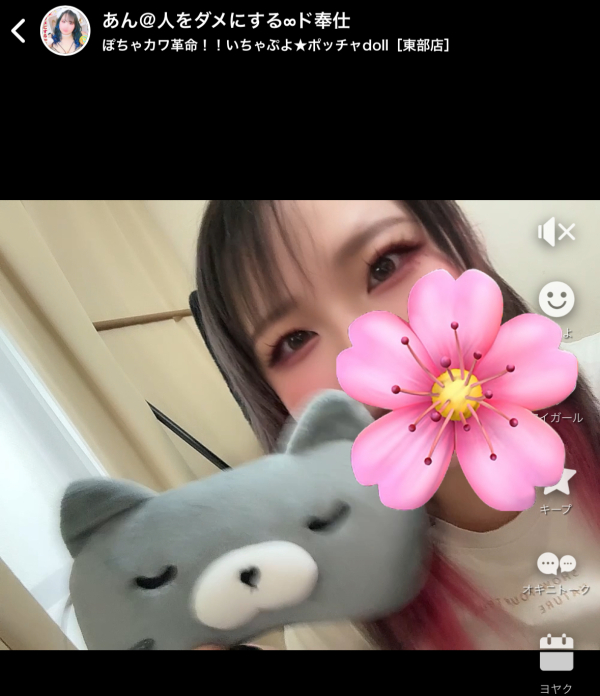Tap the smiley face icon

click(556, 299)
